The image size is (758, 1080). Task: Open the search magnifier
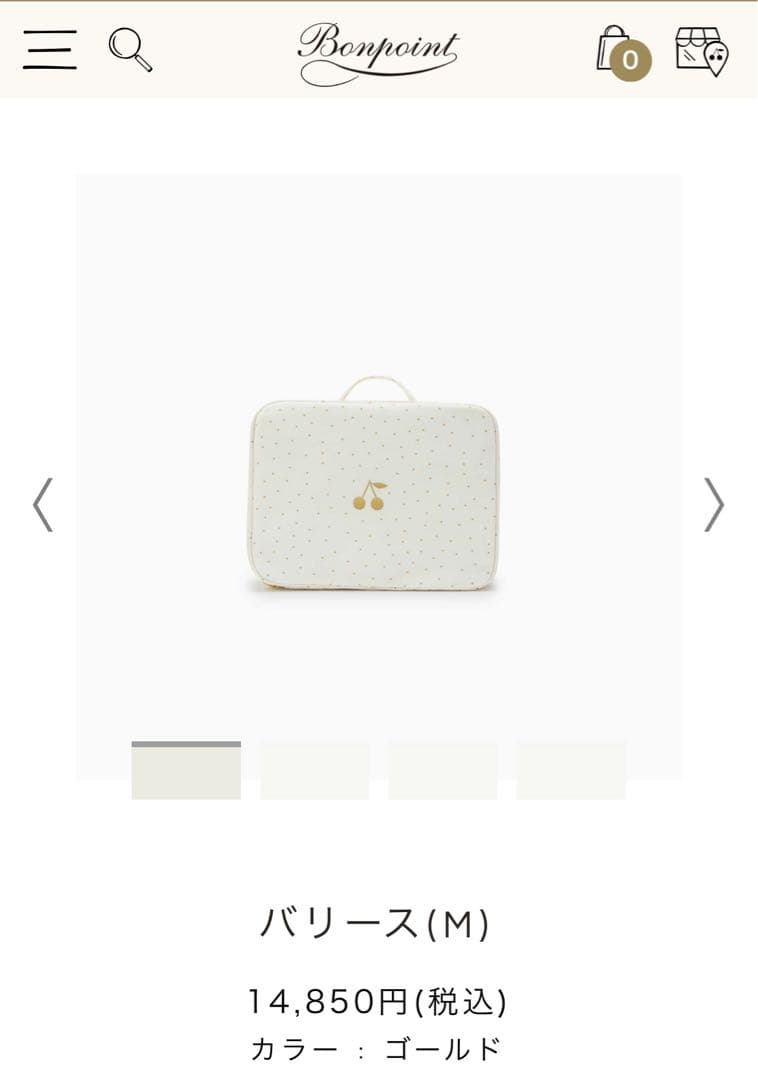[130, 49]
